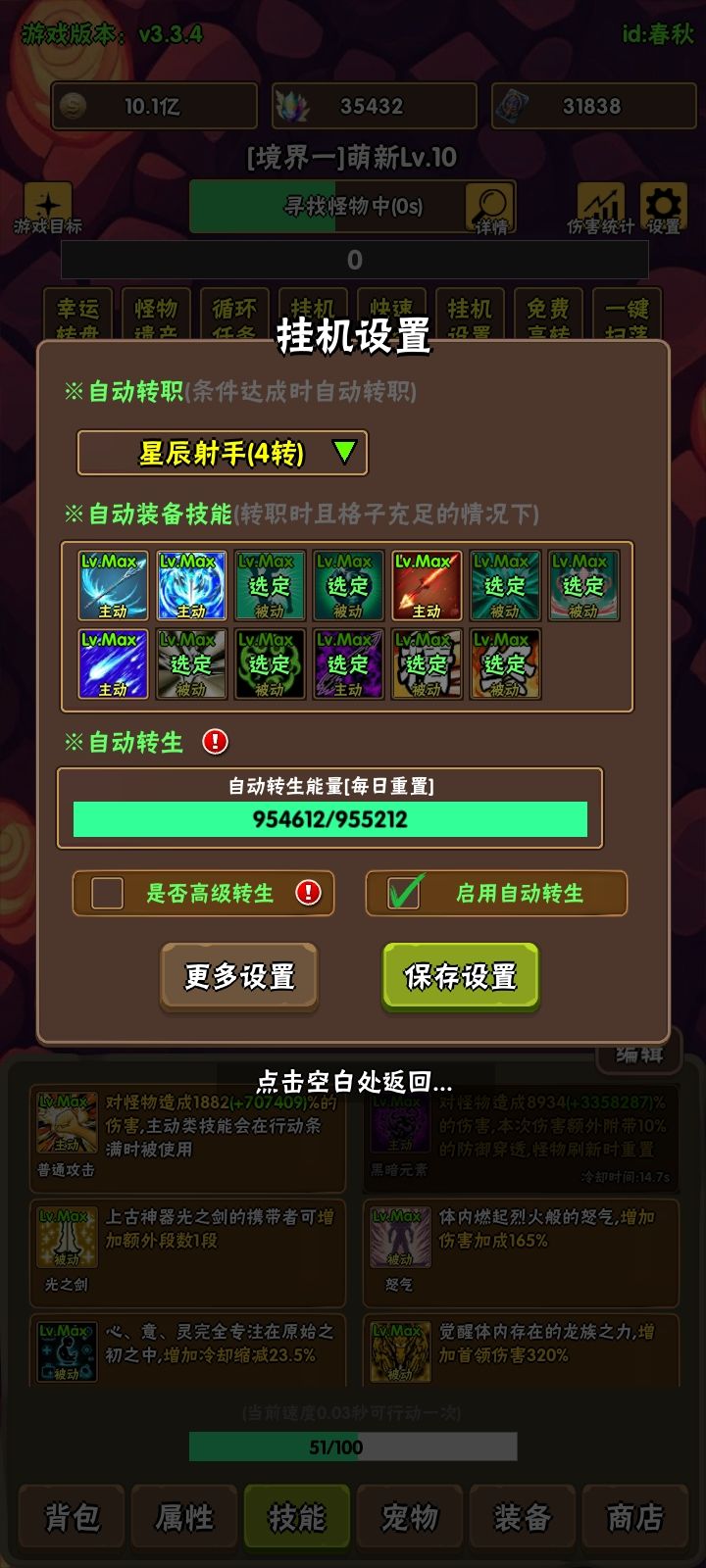Viewport: 706px width, 1568px height.
Task: Check the 是否高级转生 checkbox
Action: pos(109,893)
